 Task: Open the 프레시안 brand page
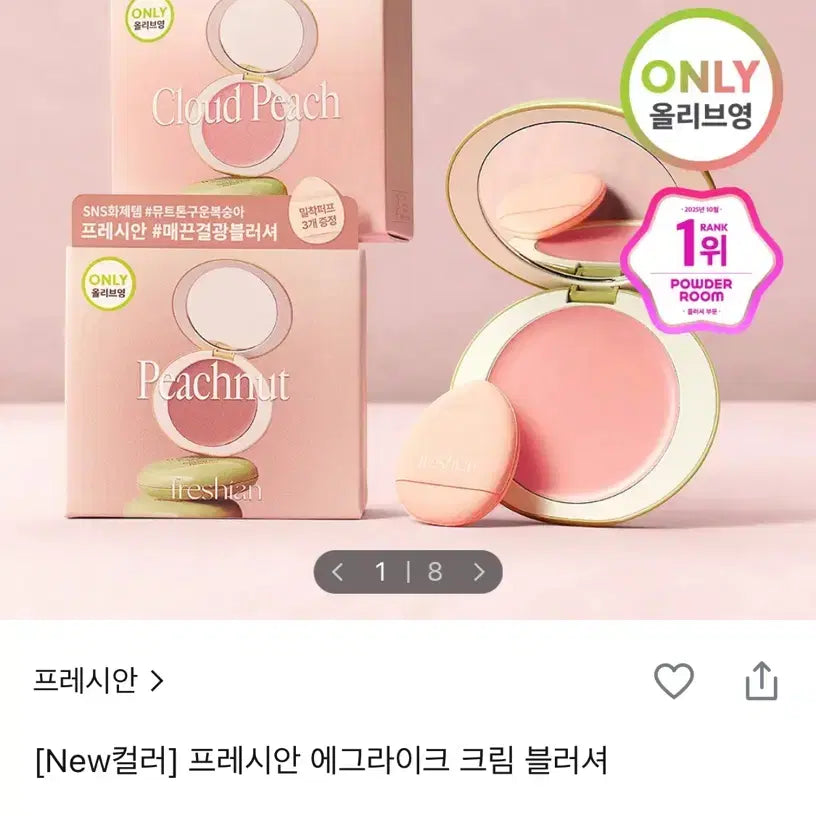[98, 681]
